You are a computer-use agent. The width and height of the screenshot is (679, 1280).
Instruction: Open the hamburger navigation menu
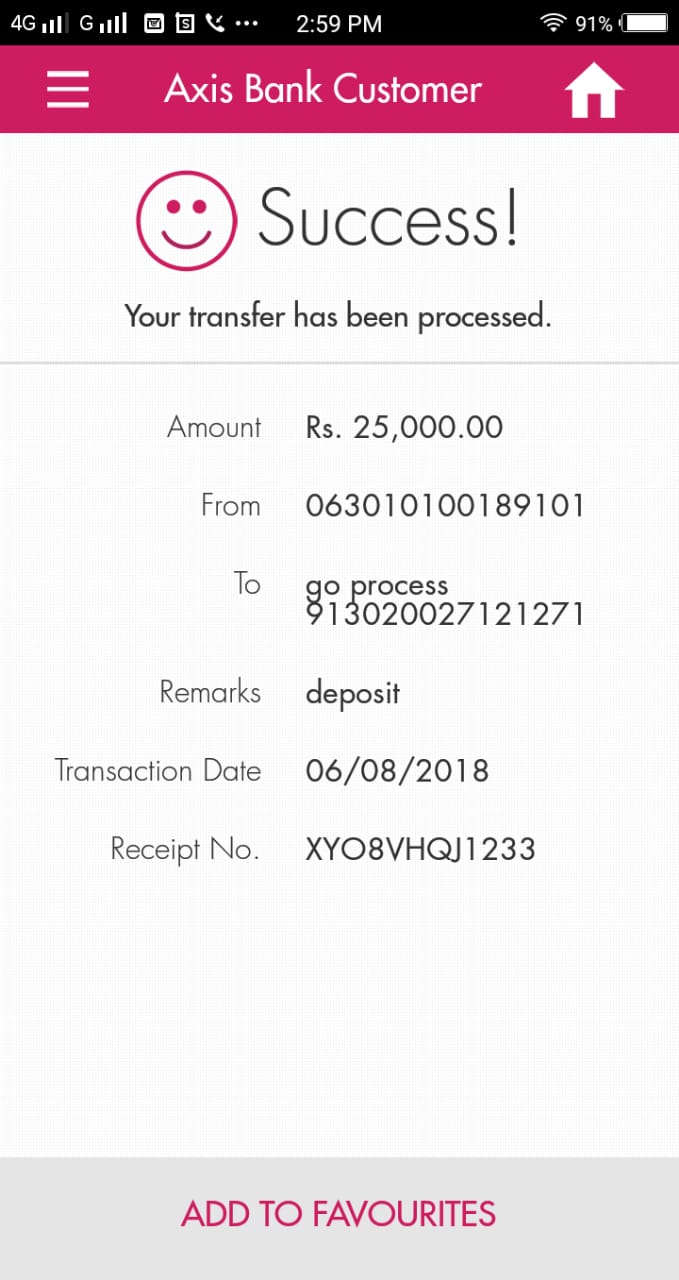(68, 90)
